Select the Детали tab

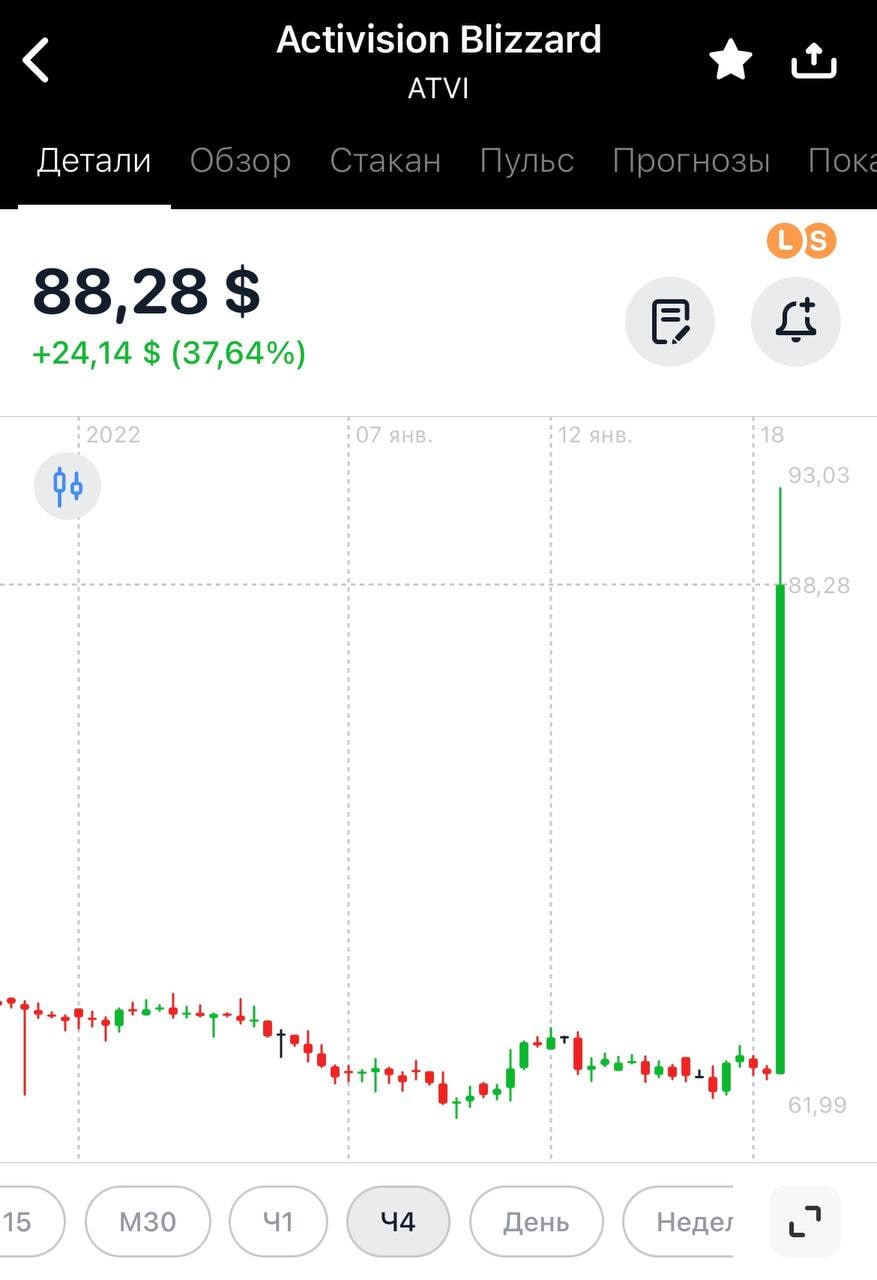tap(94, 160)
